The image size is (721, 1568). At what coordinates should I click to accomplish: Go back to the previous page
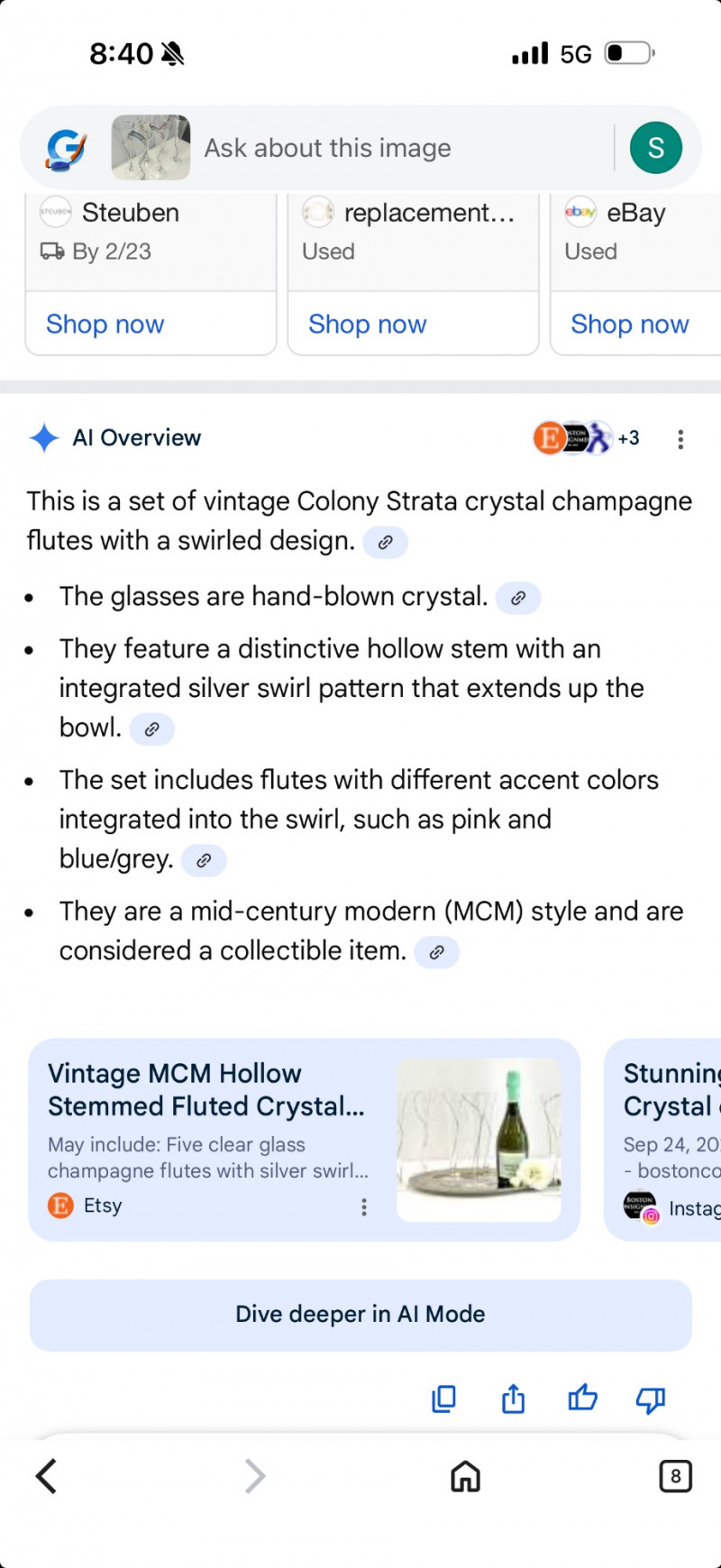47,1476
